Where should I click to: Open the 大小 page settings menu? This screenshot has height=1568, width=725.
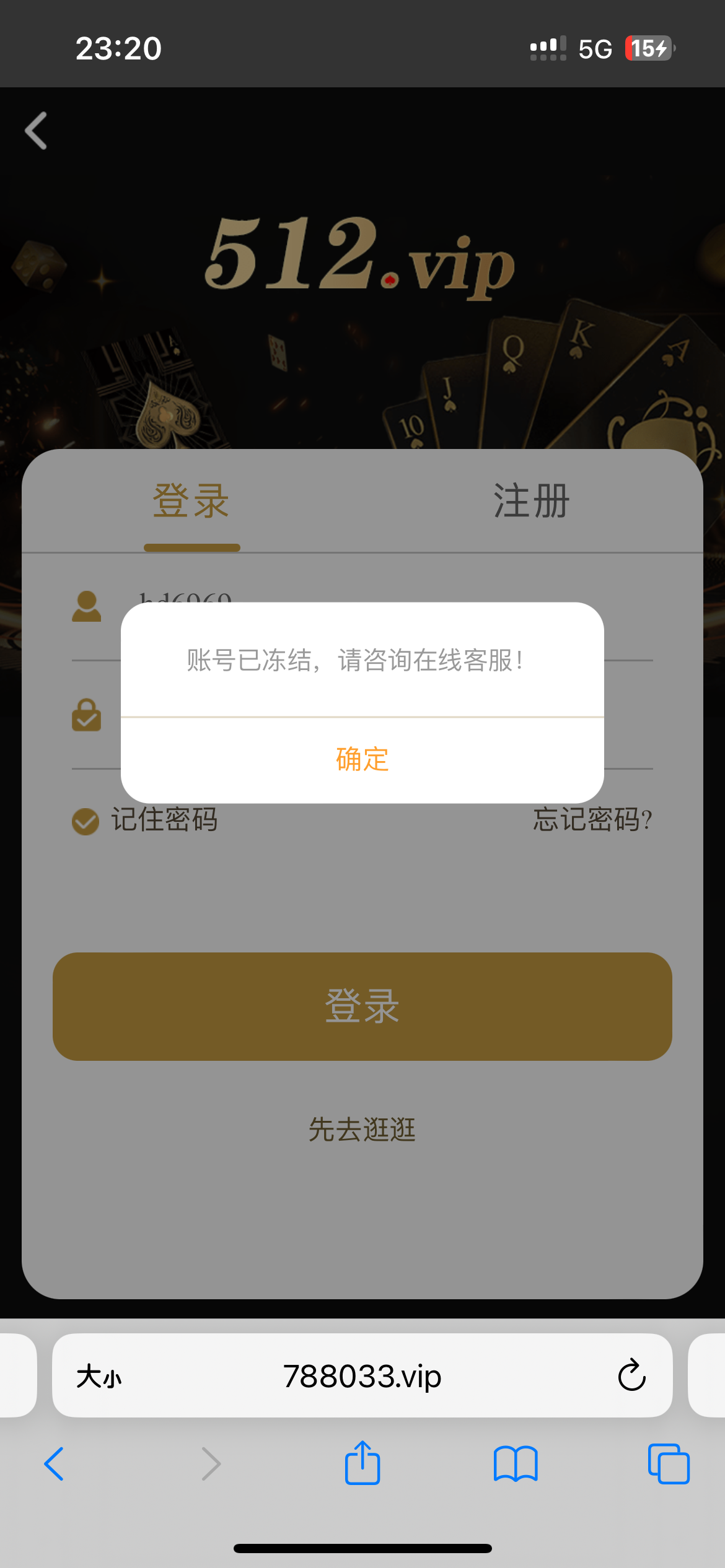click(x=99, y=1377)
